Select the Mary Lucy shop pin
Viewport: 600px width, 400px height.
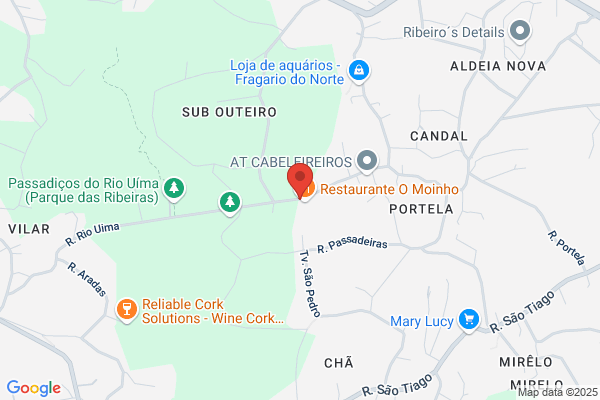click(469, 320)
